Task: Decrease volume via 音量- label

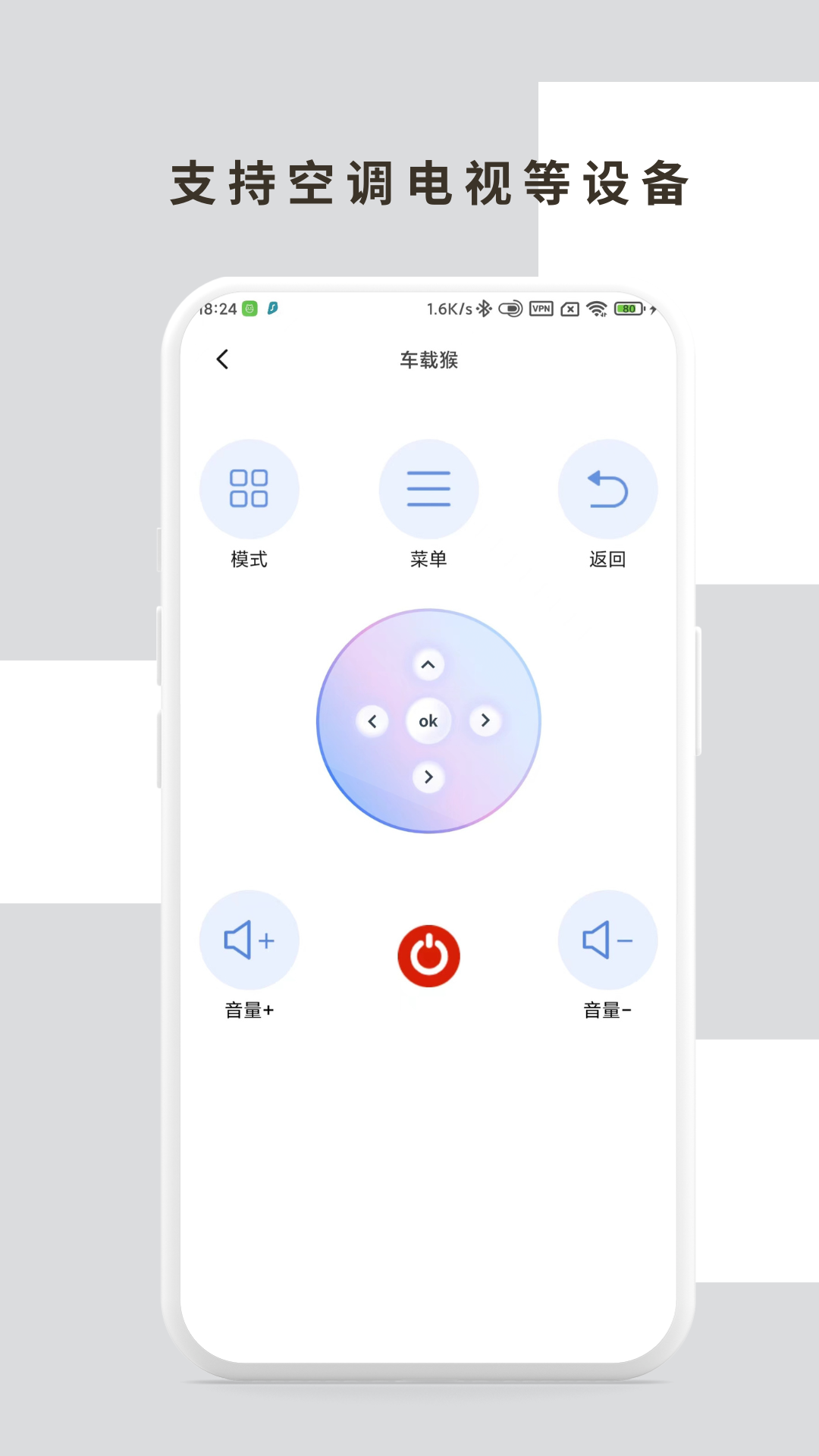Action: coord(609,1010)
